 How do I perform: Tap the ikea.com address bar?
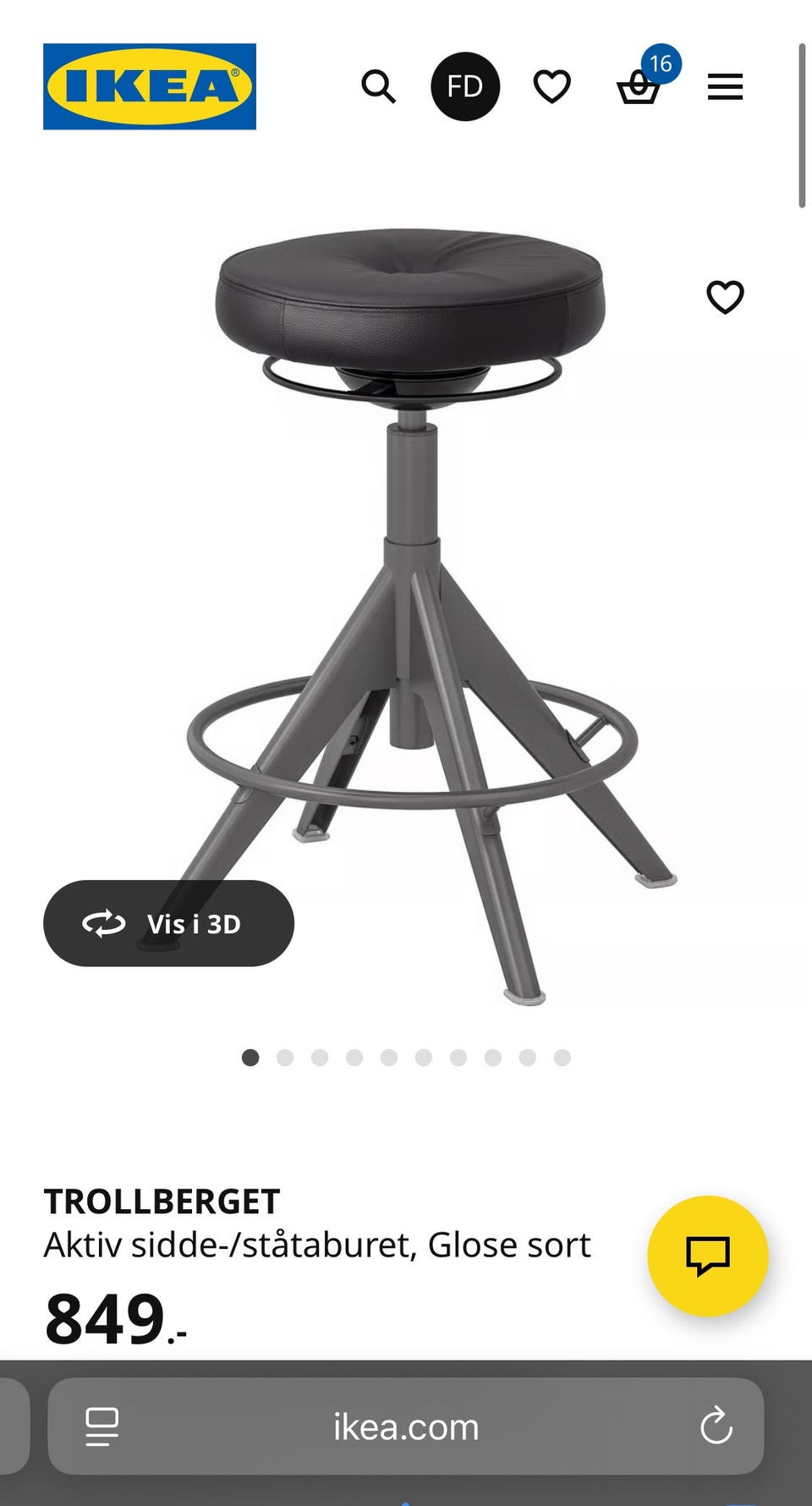(x=406, y=1426)
